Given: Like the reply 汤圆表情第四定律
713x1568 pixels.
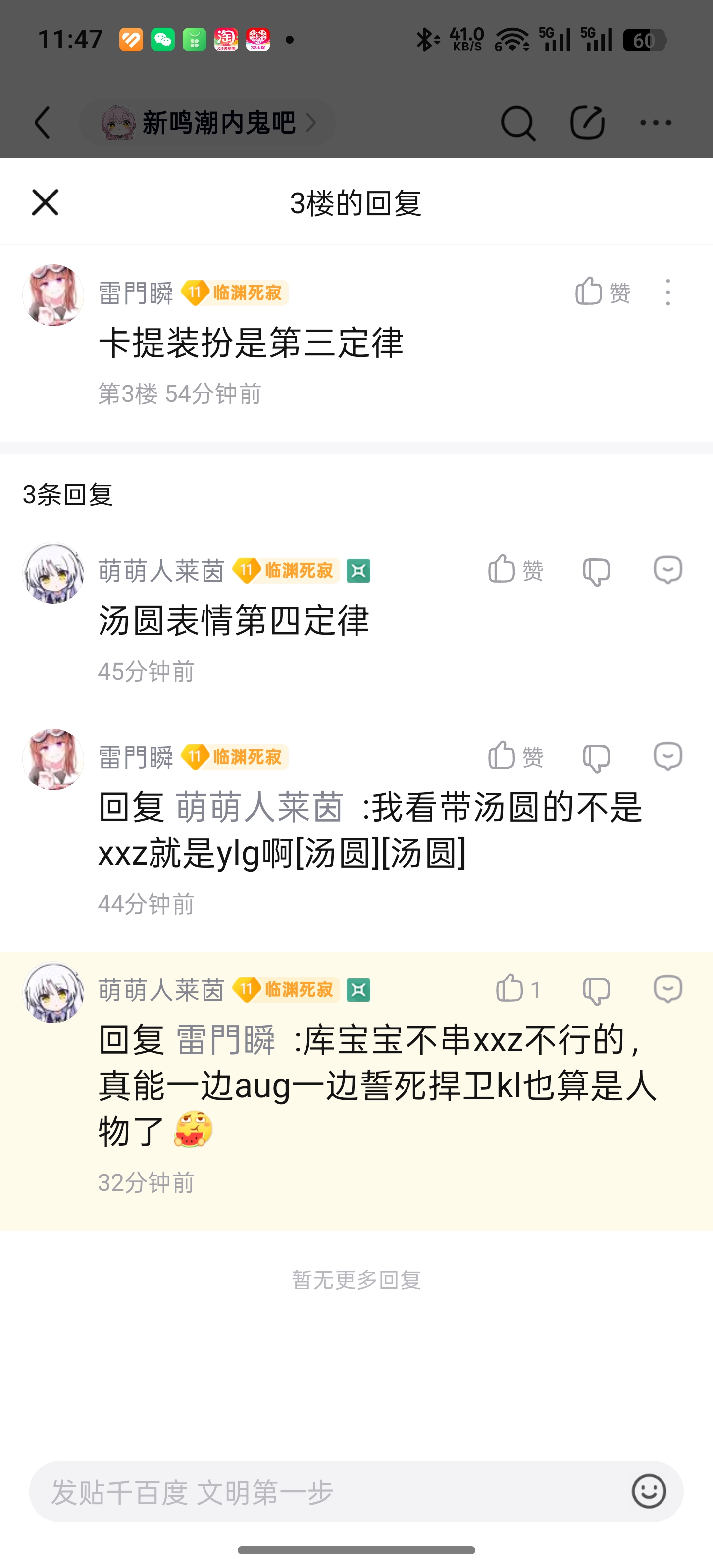Looking at the screenshot, I should [x=515, y=570].
